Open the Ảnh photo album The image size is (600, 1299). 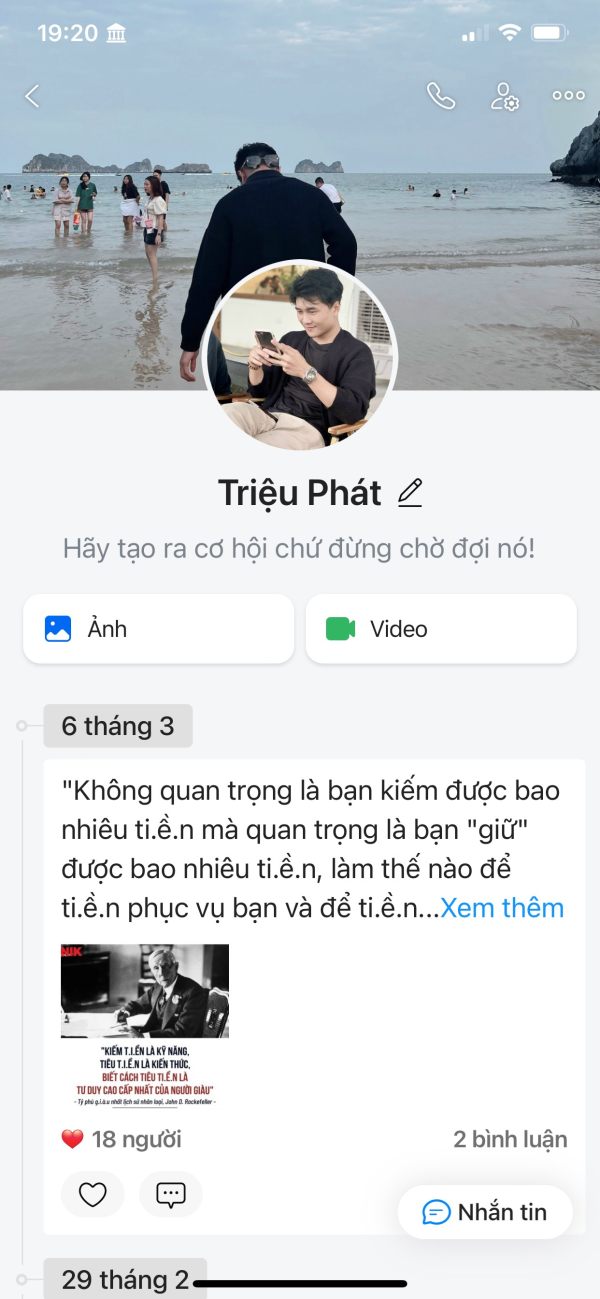click(158, 629)
